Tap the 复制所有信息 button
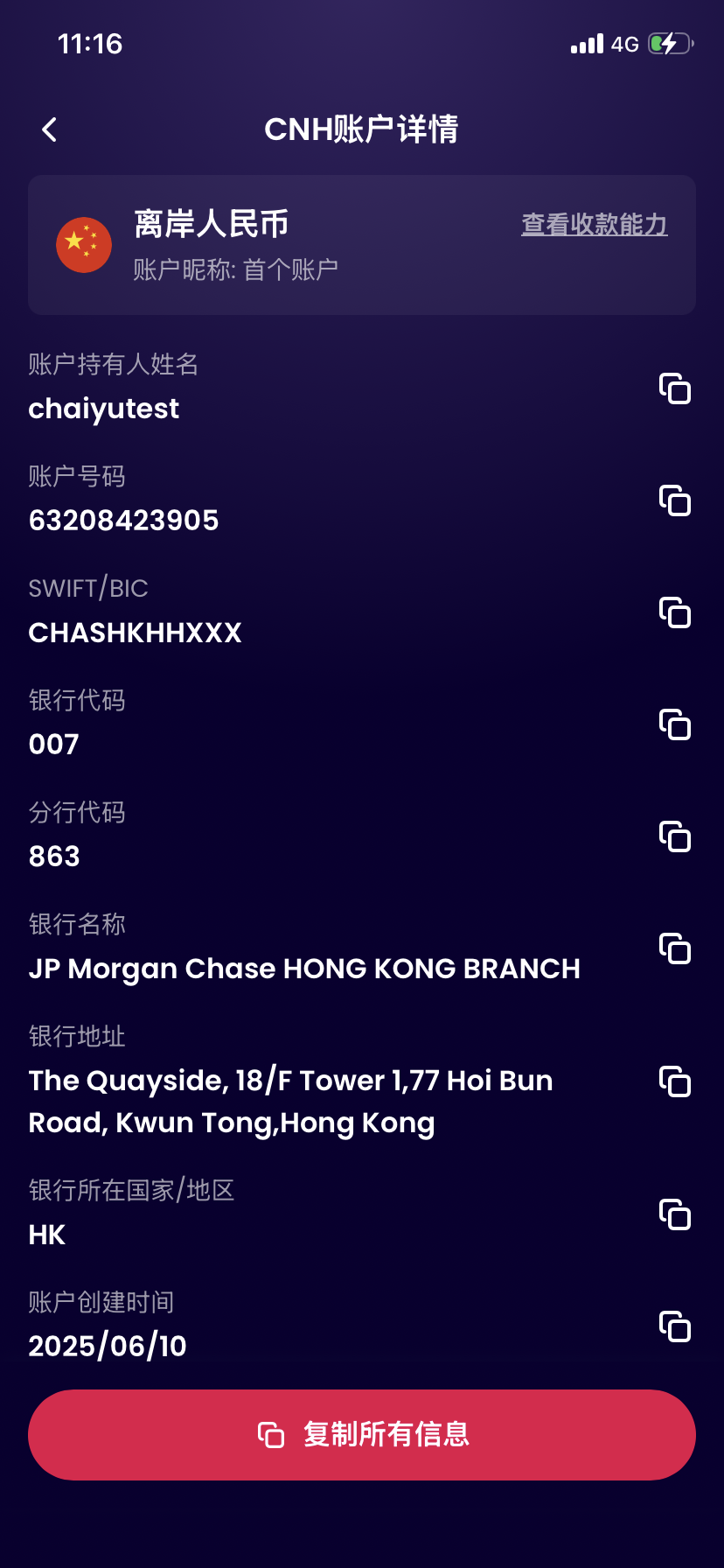The height and width of the screenshot is (1568, 724). [362, 1435]
